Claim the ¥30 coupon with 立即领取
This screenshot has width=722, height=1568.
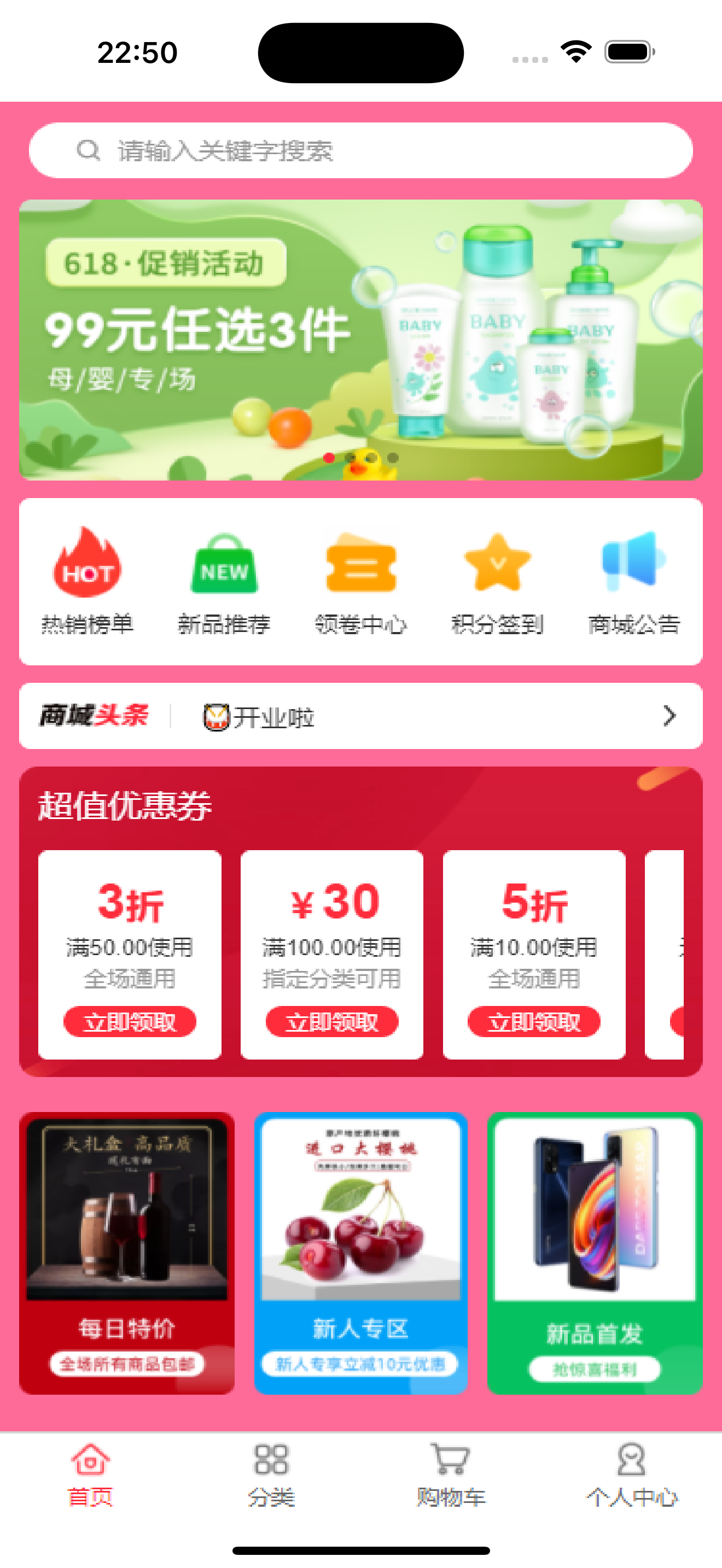(332, 1021)
